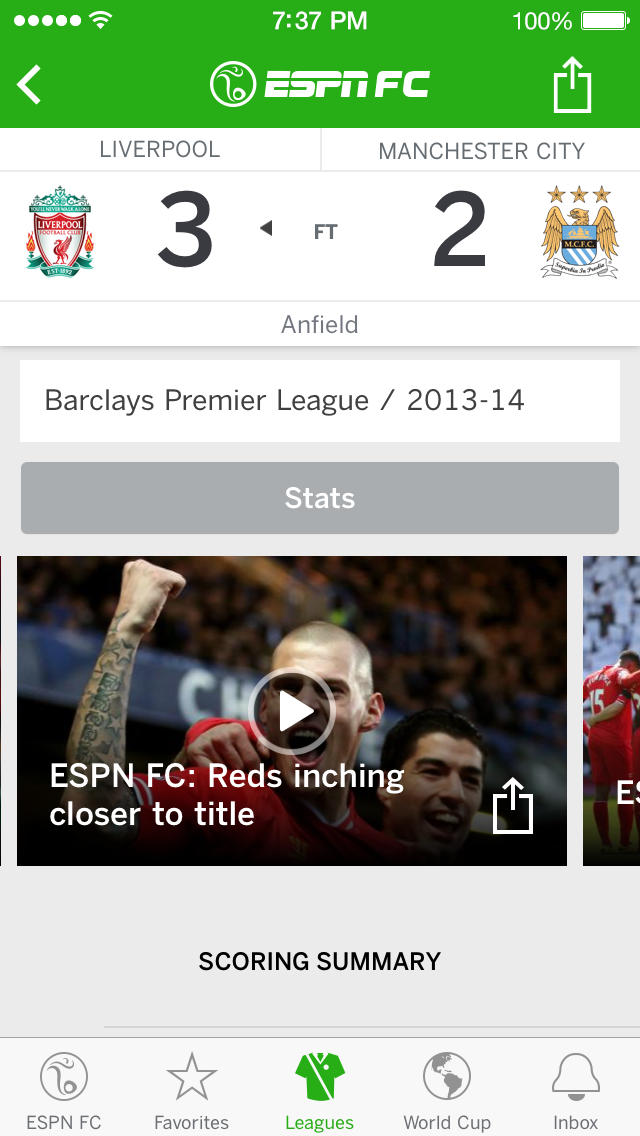Open Barclays Premier League 2013-14 row
This screenshot has height=1136, width=640.
320,401
